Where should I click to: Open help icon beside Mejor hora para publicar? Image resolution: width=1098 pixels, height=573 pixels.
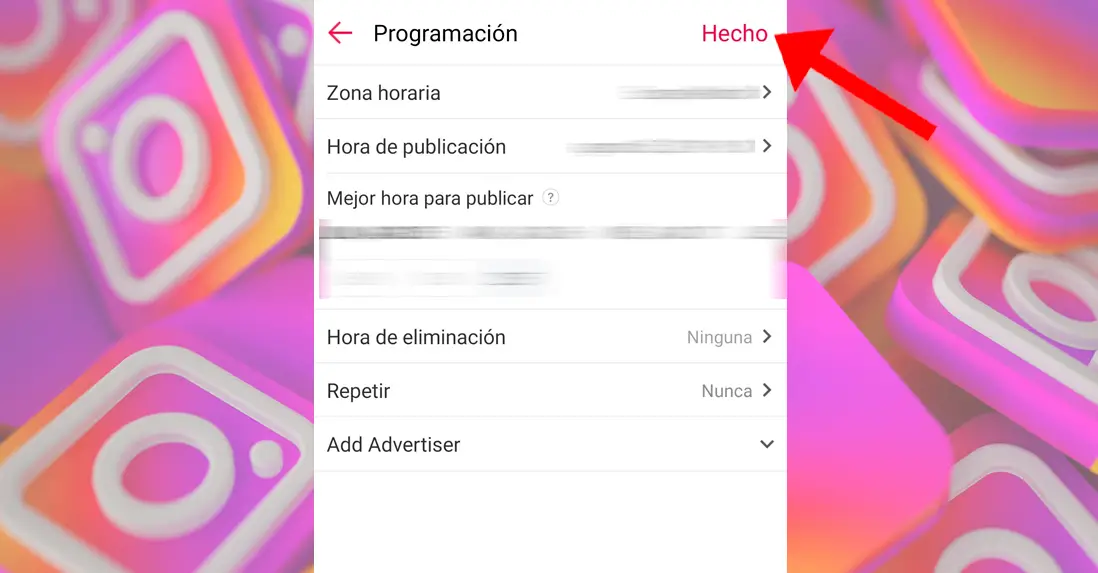(x=550, y=198)
